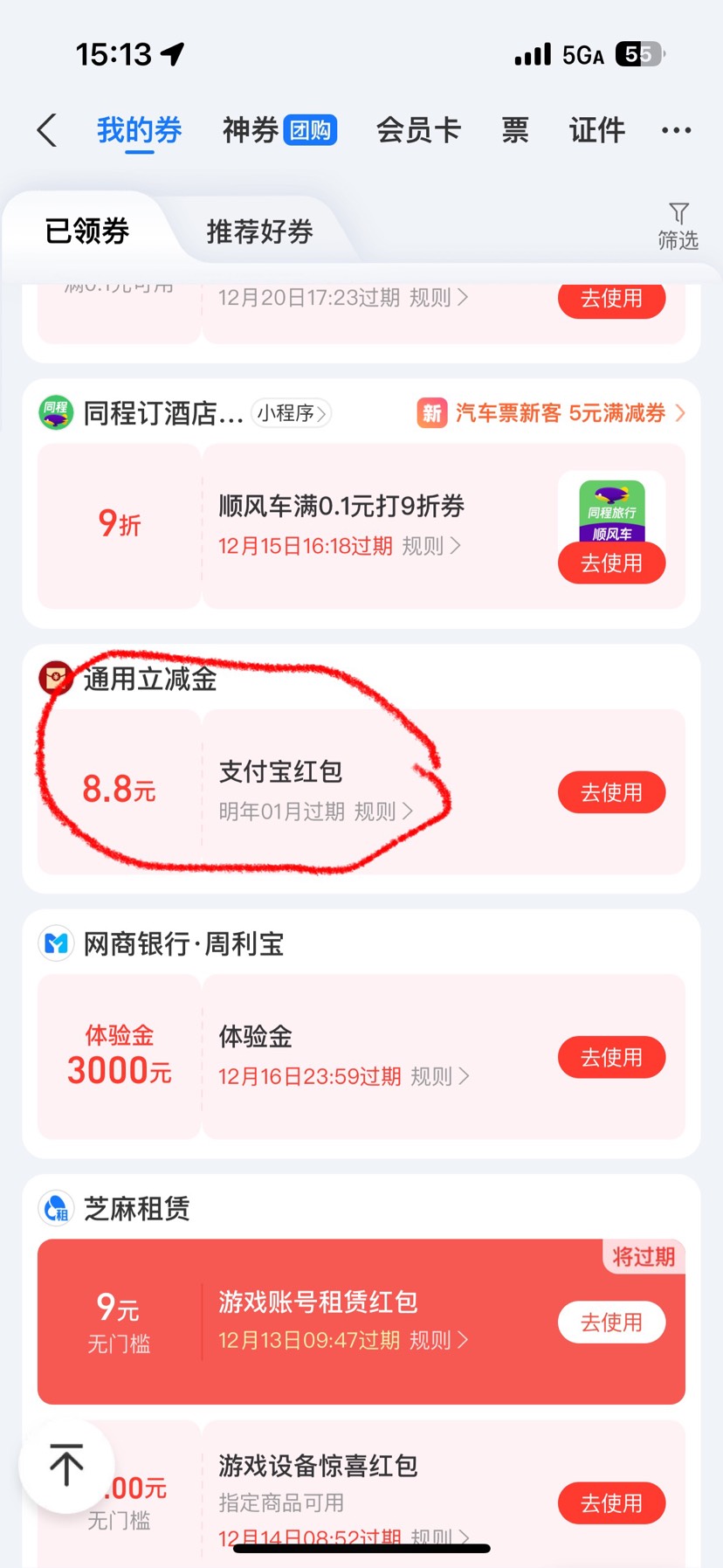View rules for 顺风车满0.1元打9折券
This screenshot has height=1568, width=723.
(x=430, y=547)
